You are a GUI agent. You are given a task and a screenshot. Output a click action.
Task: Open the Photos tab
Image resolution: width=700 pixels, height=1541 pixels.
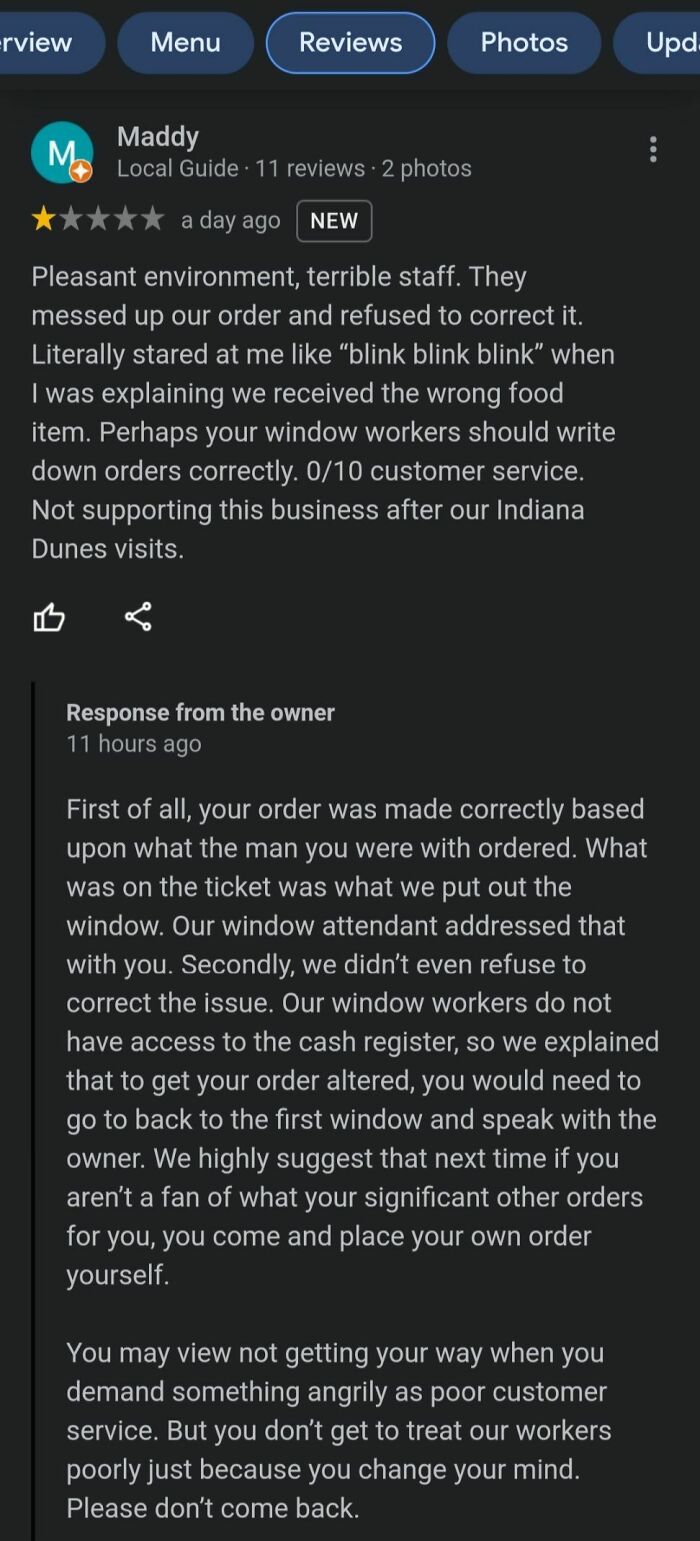523,42
